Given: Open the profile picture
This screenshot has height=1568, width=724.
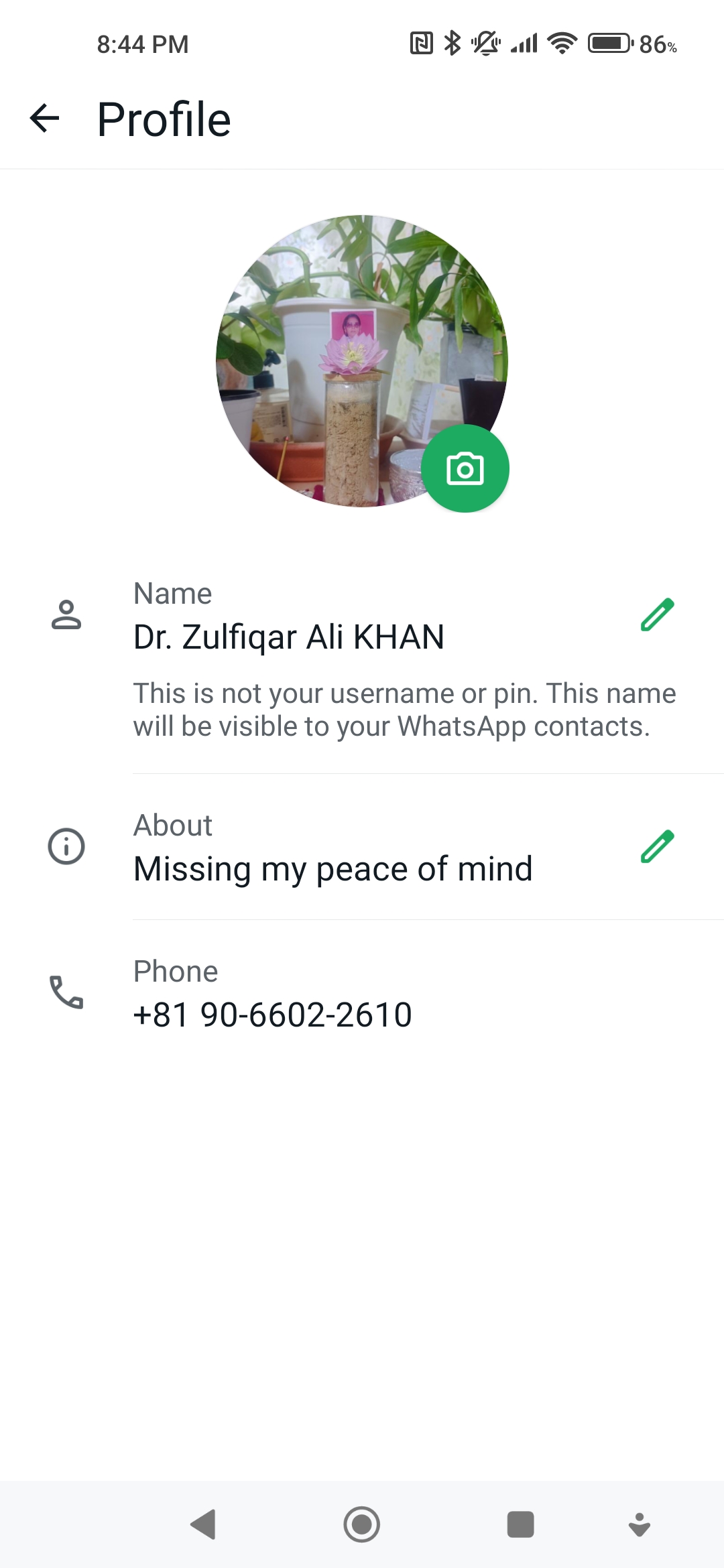Looking at the screenshot, I should (x=362, y=361).
